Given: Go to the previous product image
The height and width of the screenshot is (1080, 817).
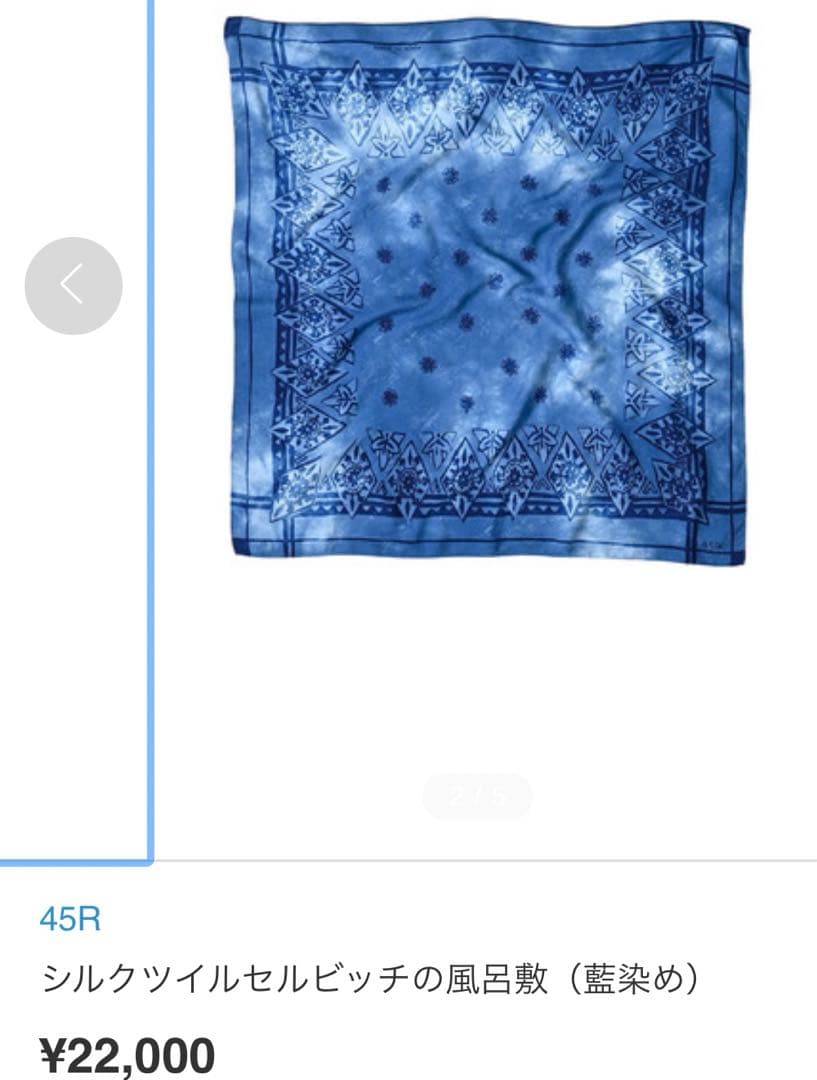Looking at the screenshot, I should [x=73, y=286].
